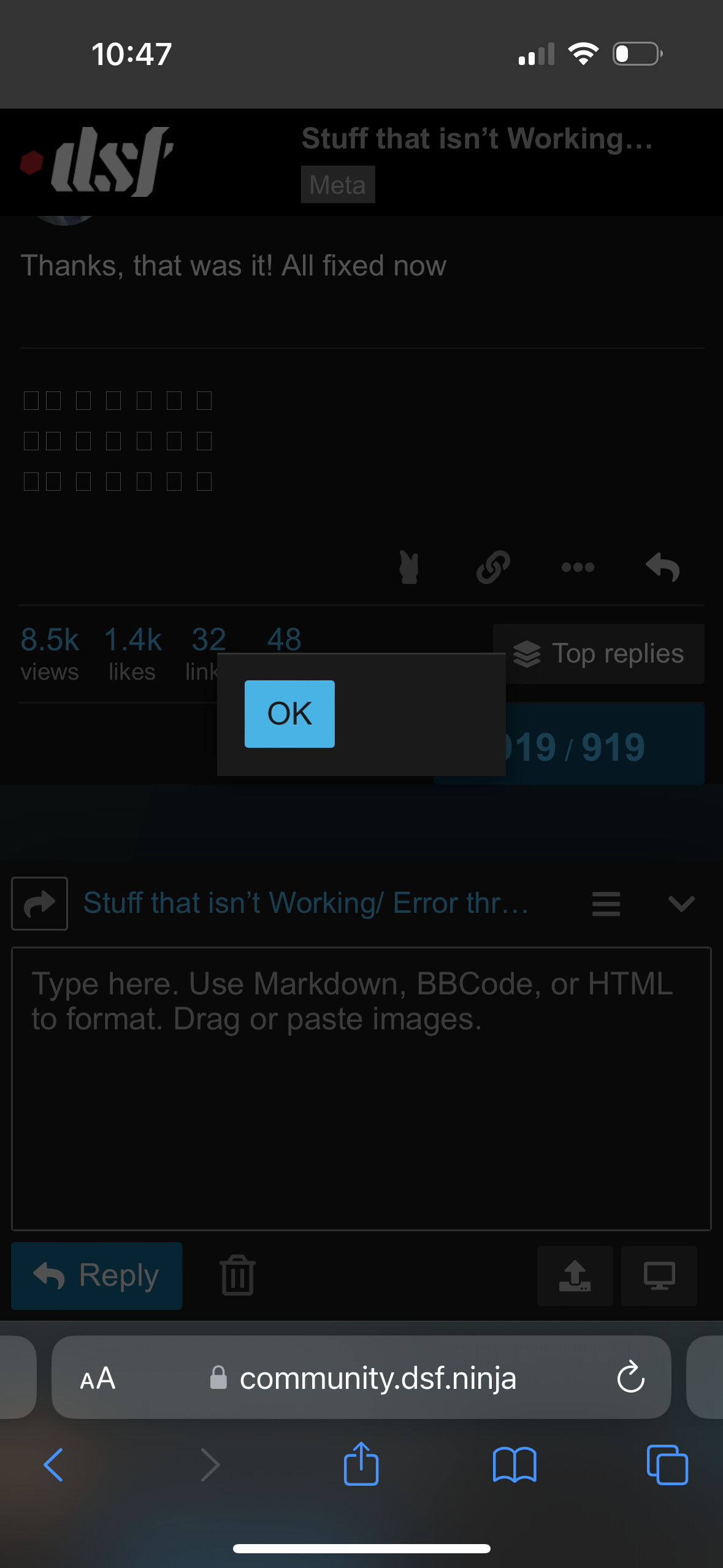Collapse the composer with the chevron
The width and height of the screenshot is (723, 1568).
click(681, 904)
